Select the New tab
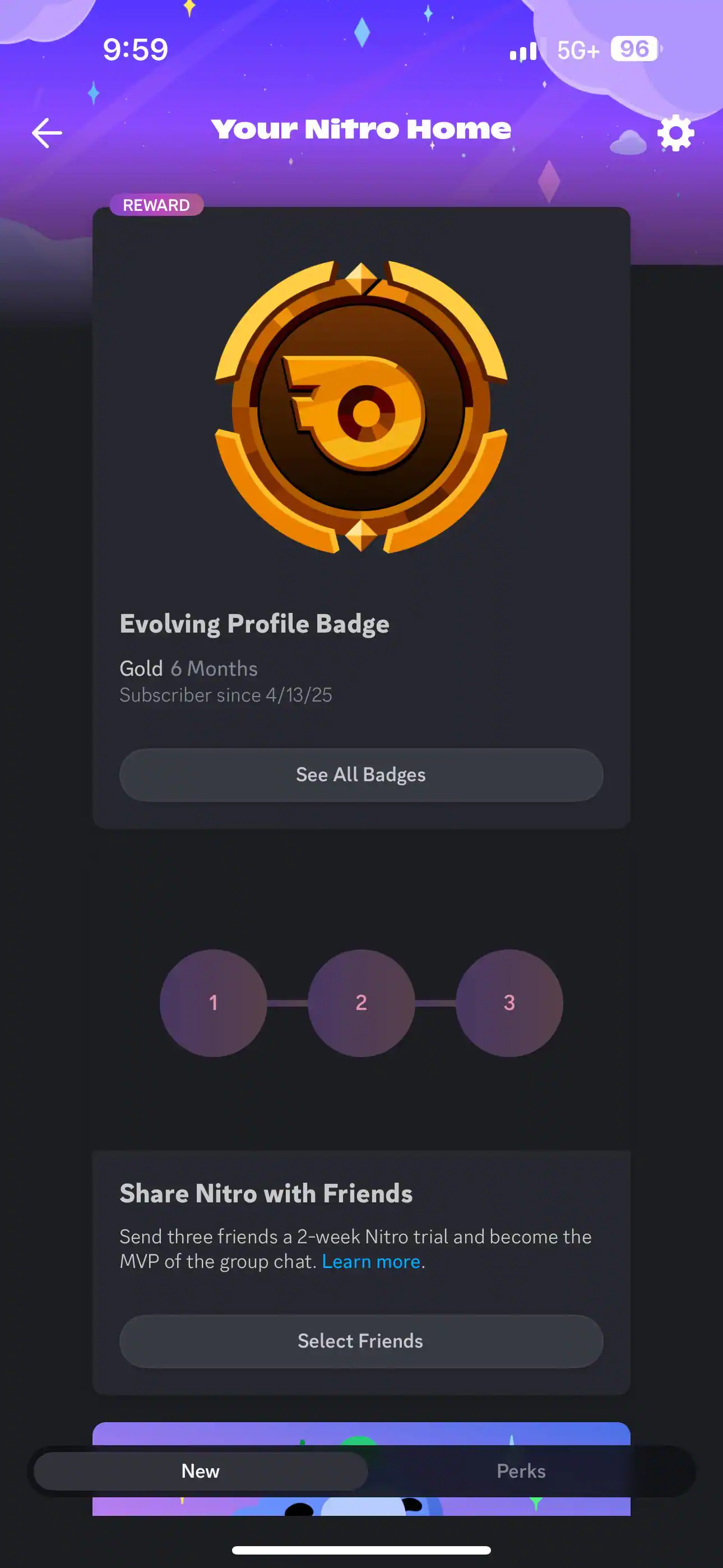Screen dimensions: 723x1568 coord(200,1471)
